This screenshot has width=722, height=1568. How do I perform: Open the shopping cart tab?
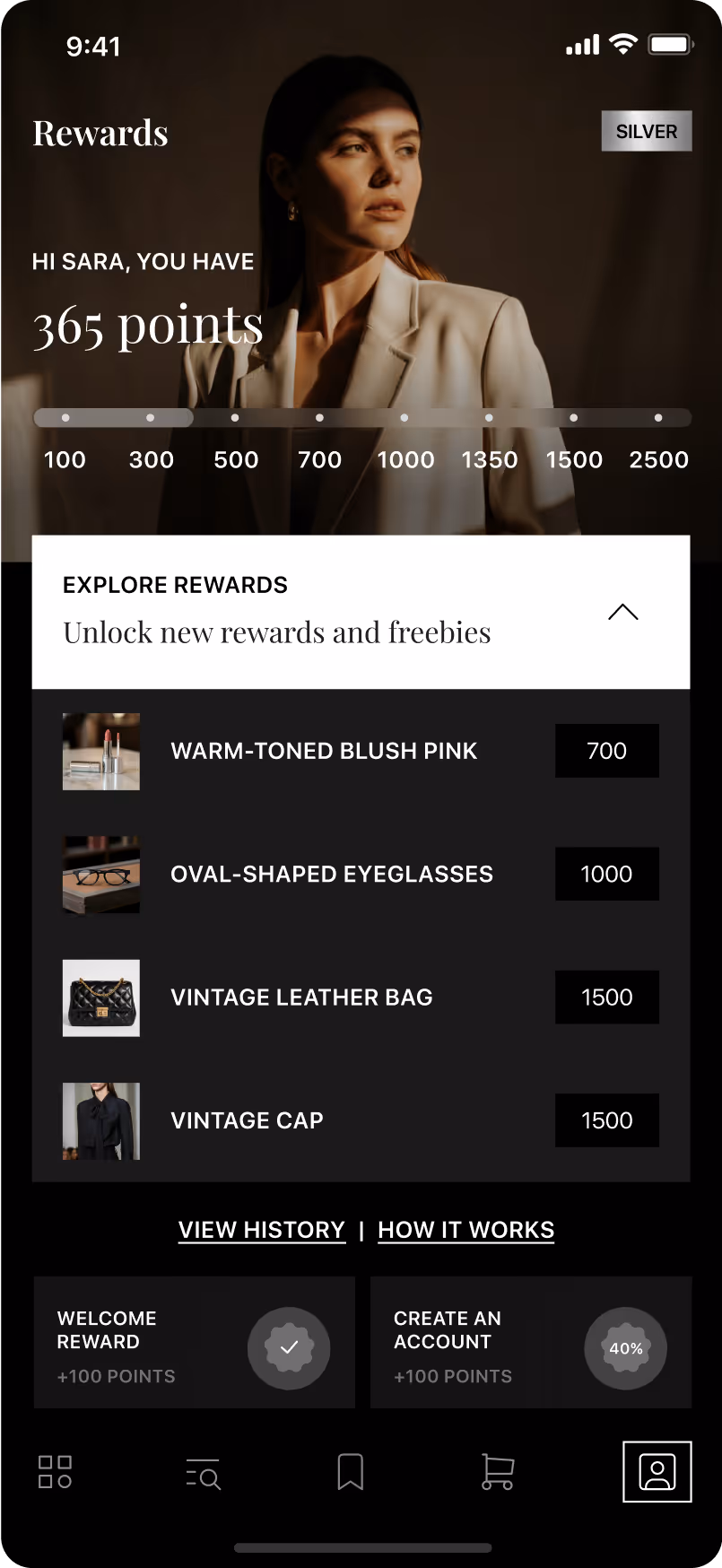pos(498,1472)
